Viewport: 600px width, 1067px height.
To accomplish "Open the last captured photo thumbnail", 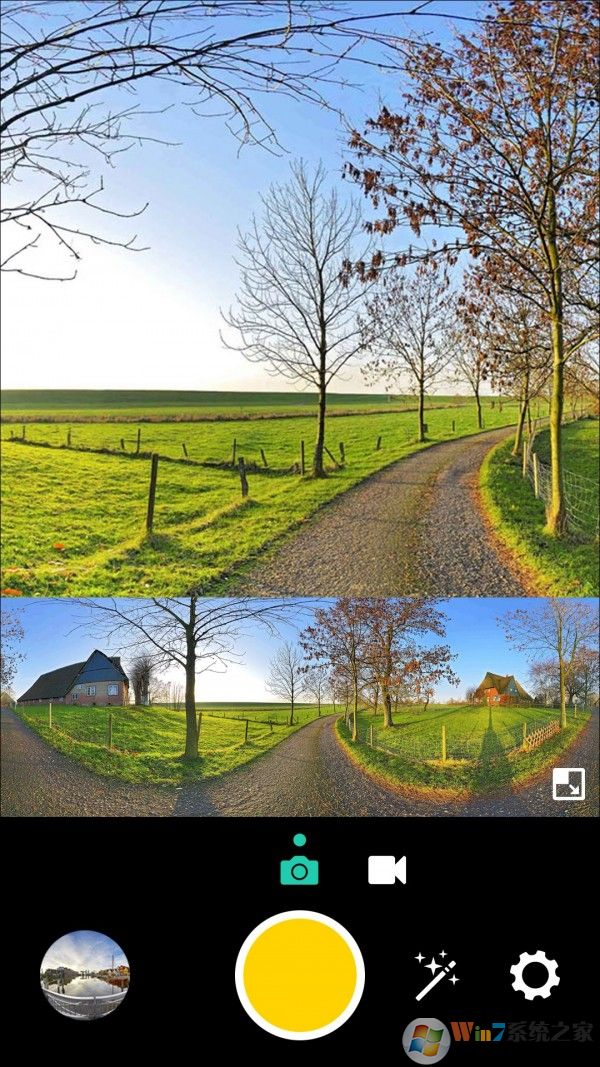I will pos(85,974).
